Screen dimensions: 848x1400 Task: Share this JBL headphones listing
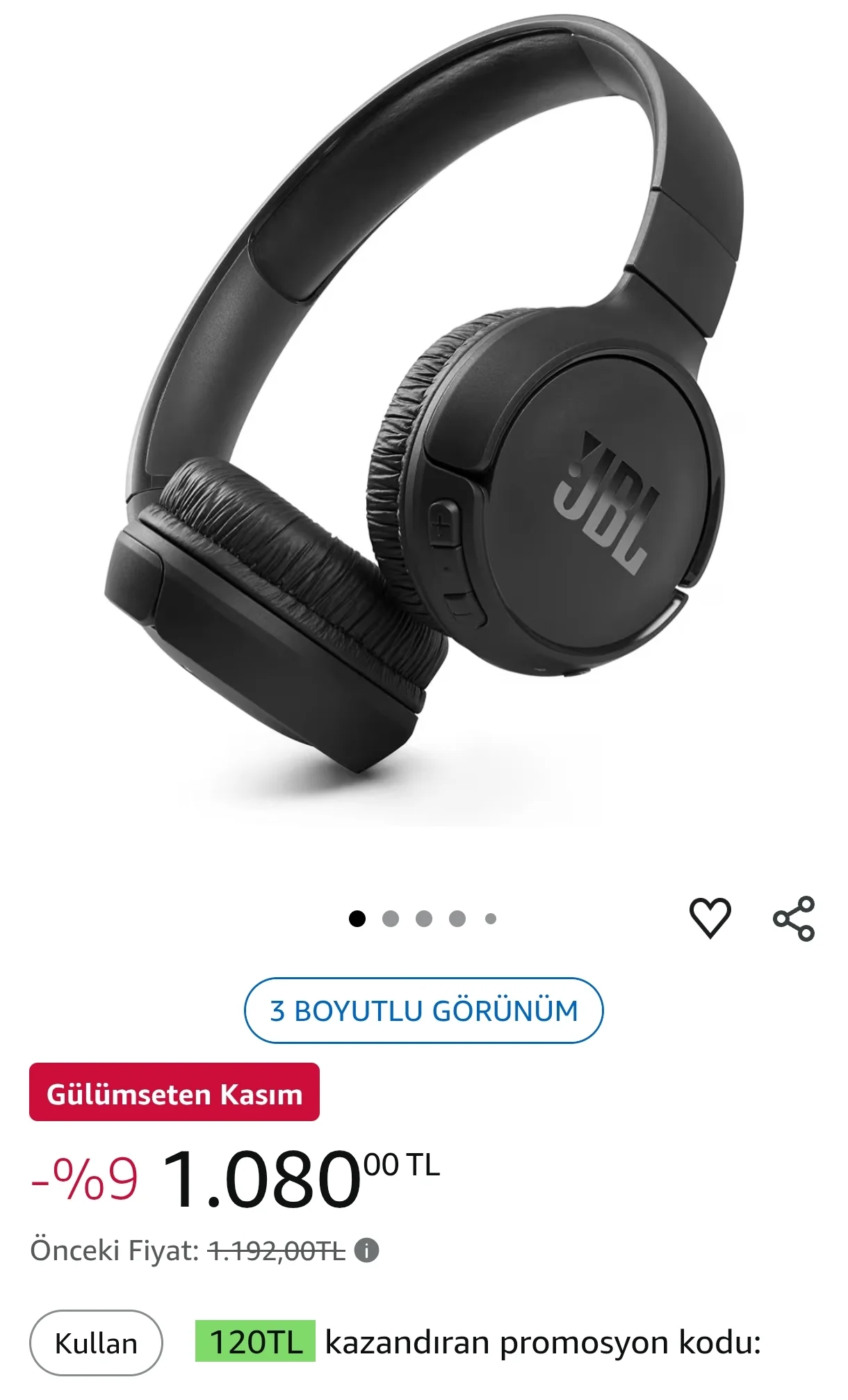tap(794, 918)
